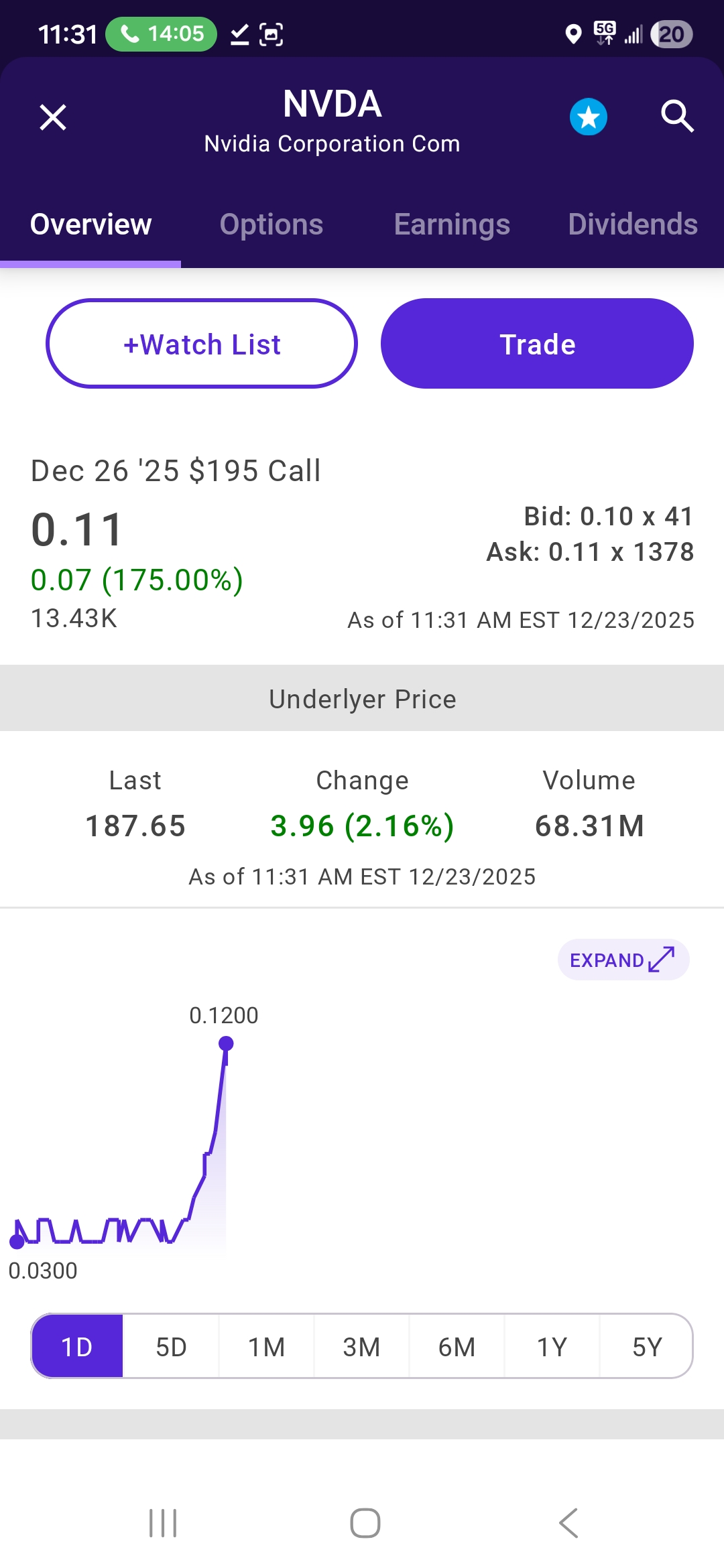Tap the Trade button
This screenshot has height=1568, width=724.
(x=537, y=344)
